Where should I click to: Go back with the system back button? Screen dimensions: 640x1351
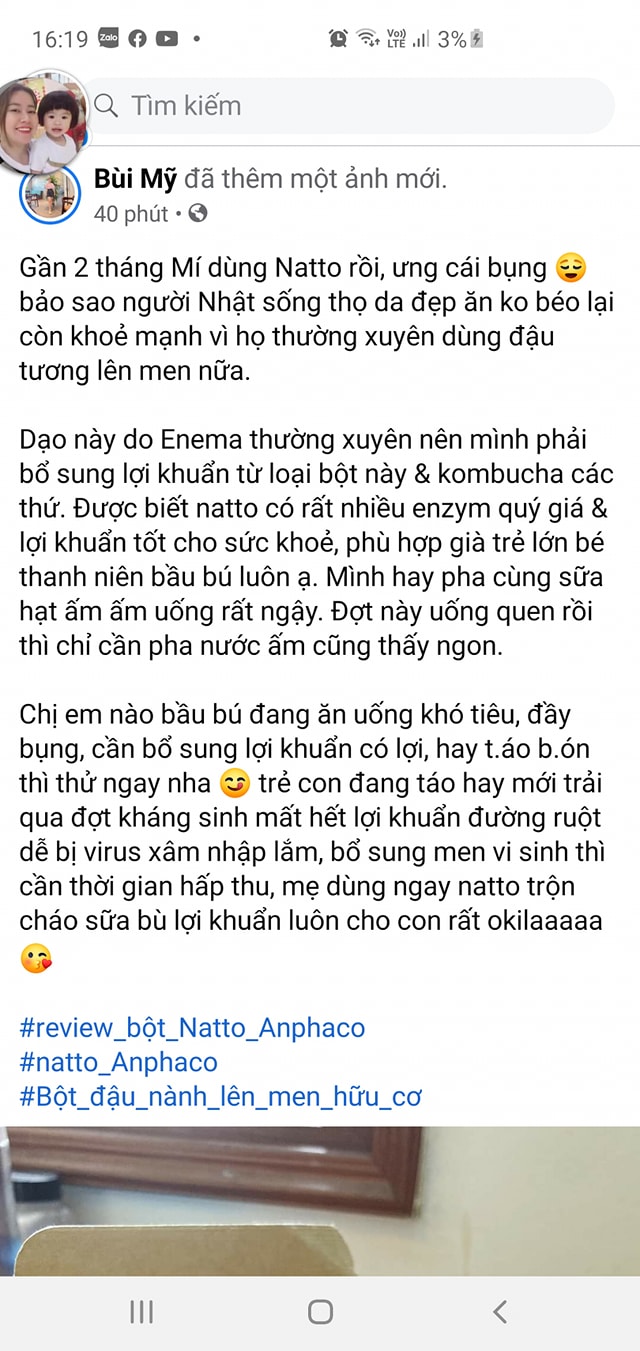pyautogui.click(x=500, y=1311)
